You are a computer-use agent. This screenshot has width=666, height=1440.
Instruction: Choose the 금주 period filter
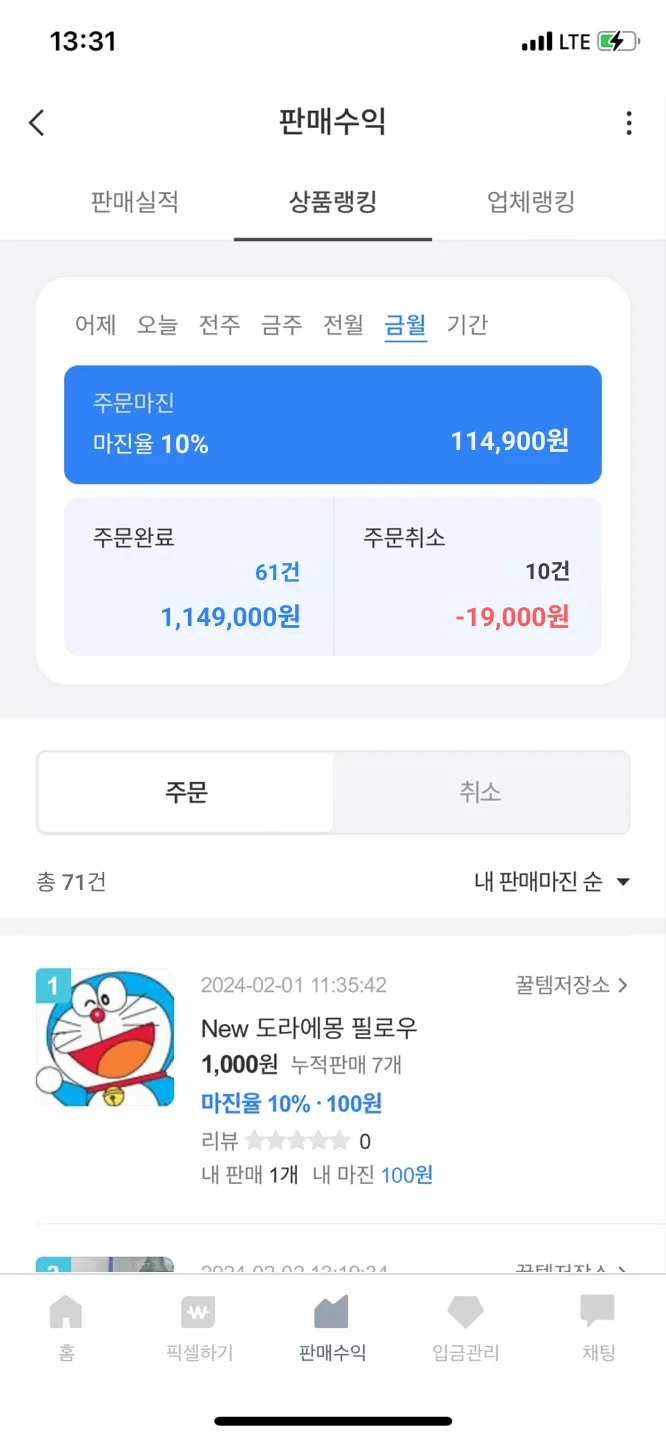click(x=281, y=325)
